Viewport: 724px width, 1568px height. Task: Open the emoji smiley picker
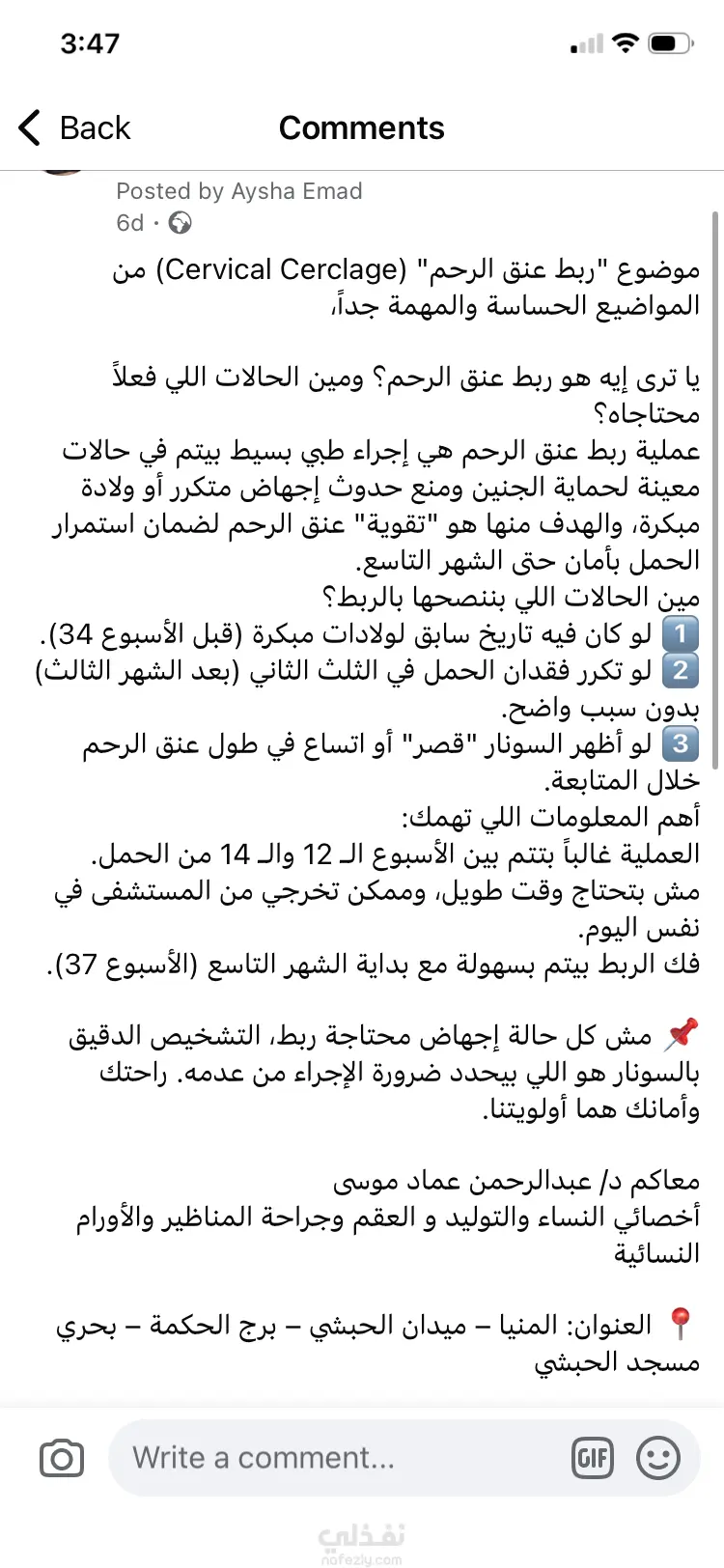(x=658, y=1458)
